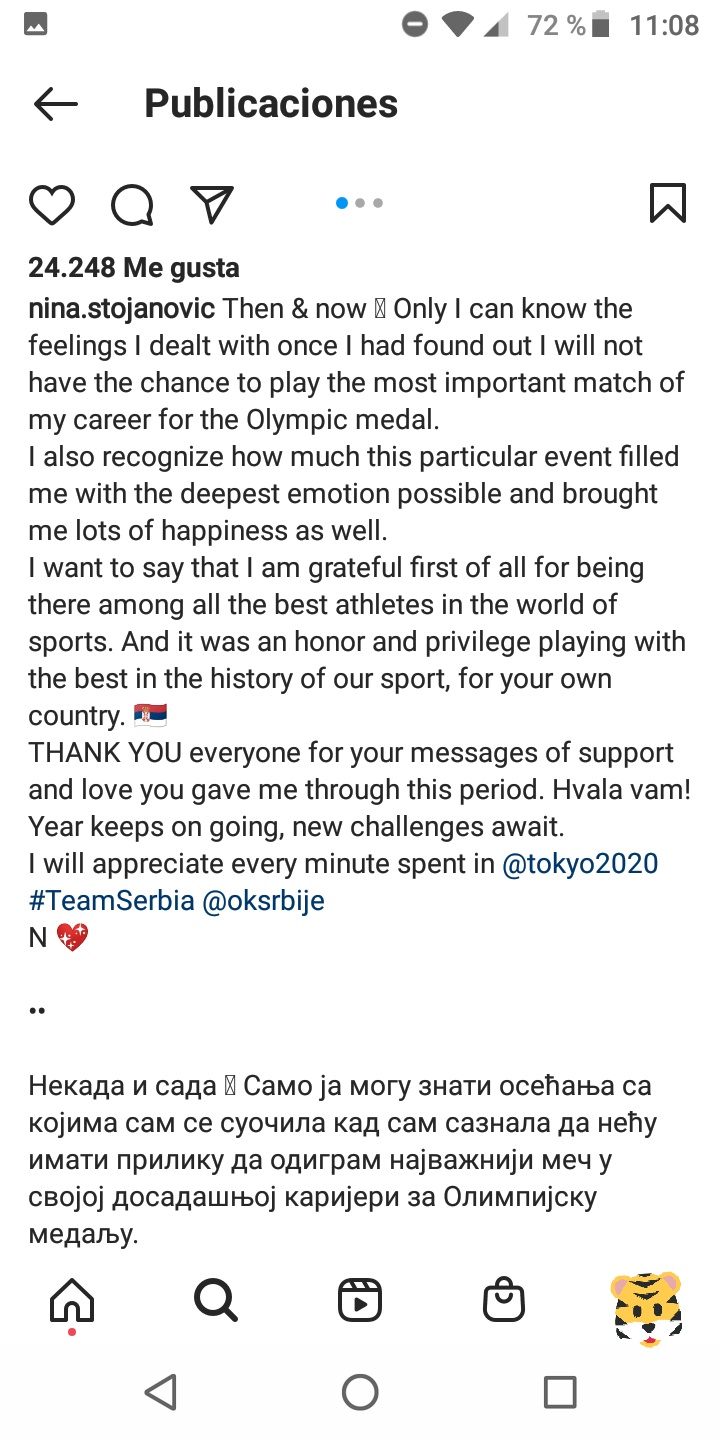This screenshot has width=720, height=1440.
Task: Switch to the Reels tab
Action: pos(360,1301)
